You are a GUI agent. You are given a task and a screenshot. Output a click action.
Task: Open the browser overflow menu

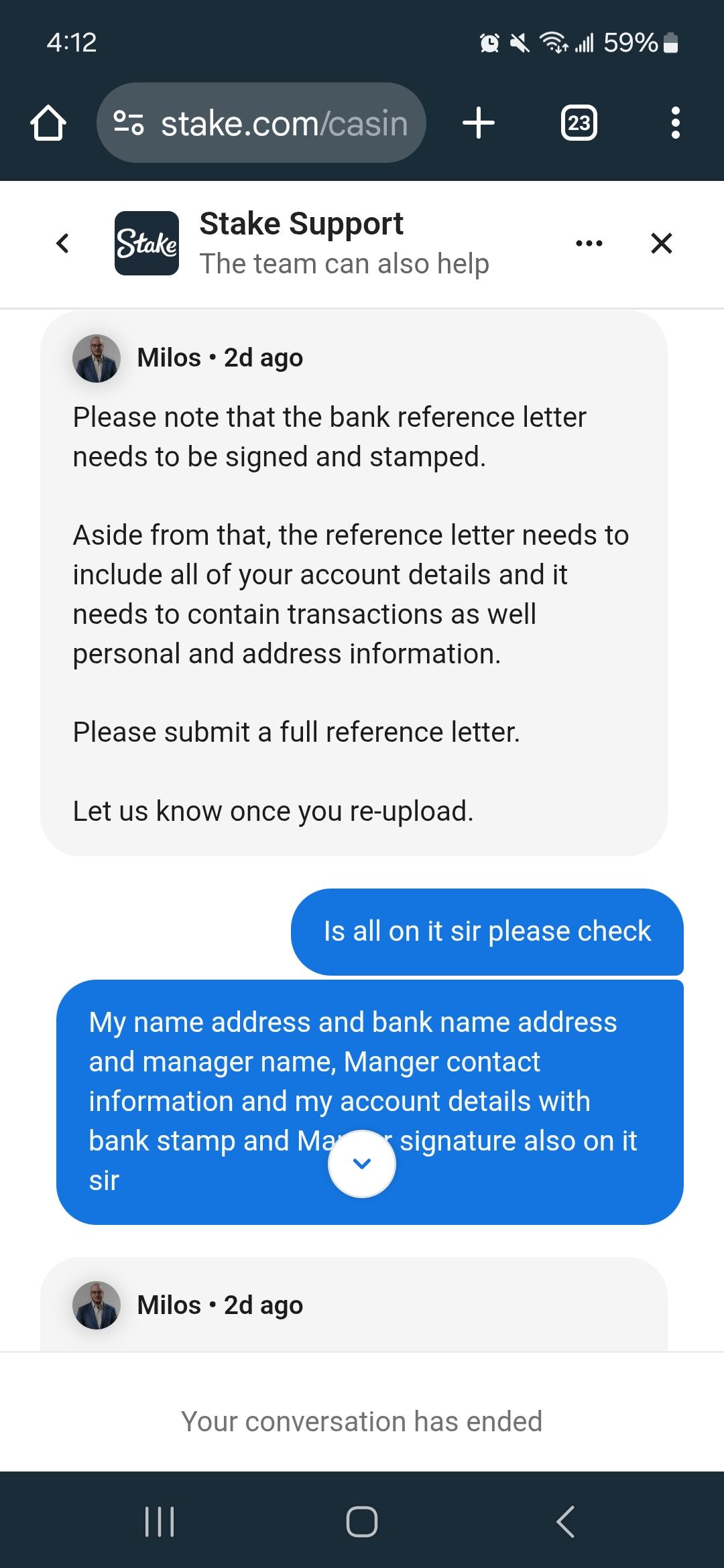(x=675, y=123)
